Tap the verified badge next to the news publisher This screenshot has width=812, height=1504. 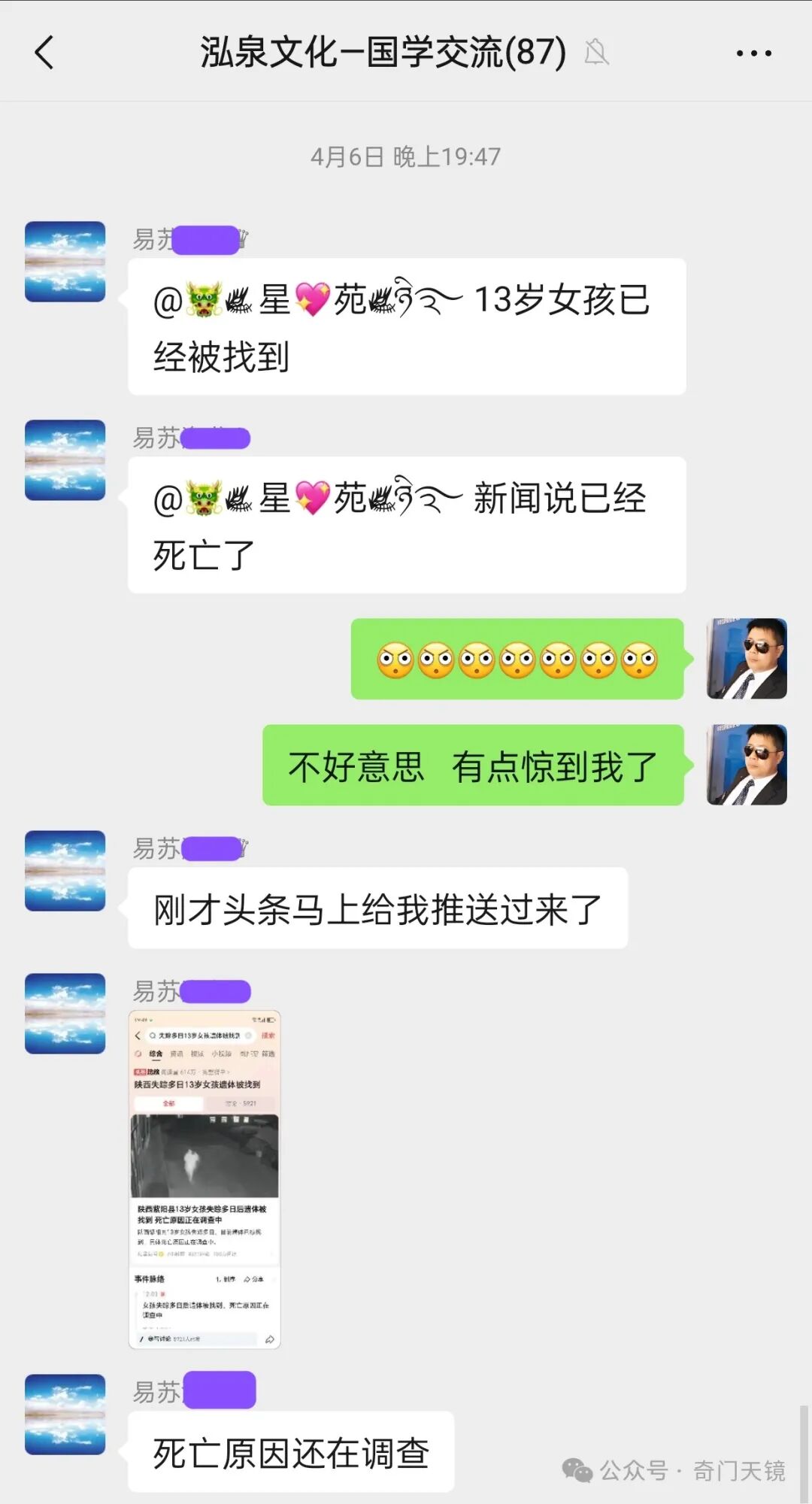click(161, 1253)
